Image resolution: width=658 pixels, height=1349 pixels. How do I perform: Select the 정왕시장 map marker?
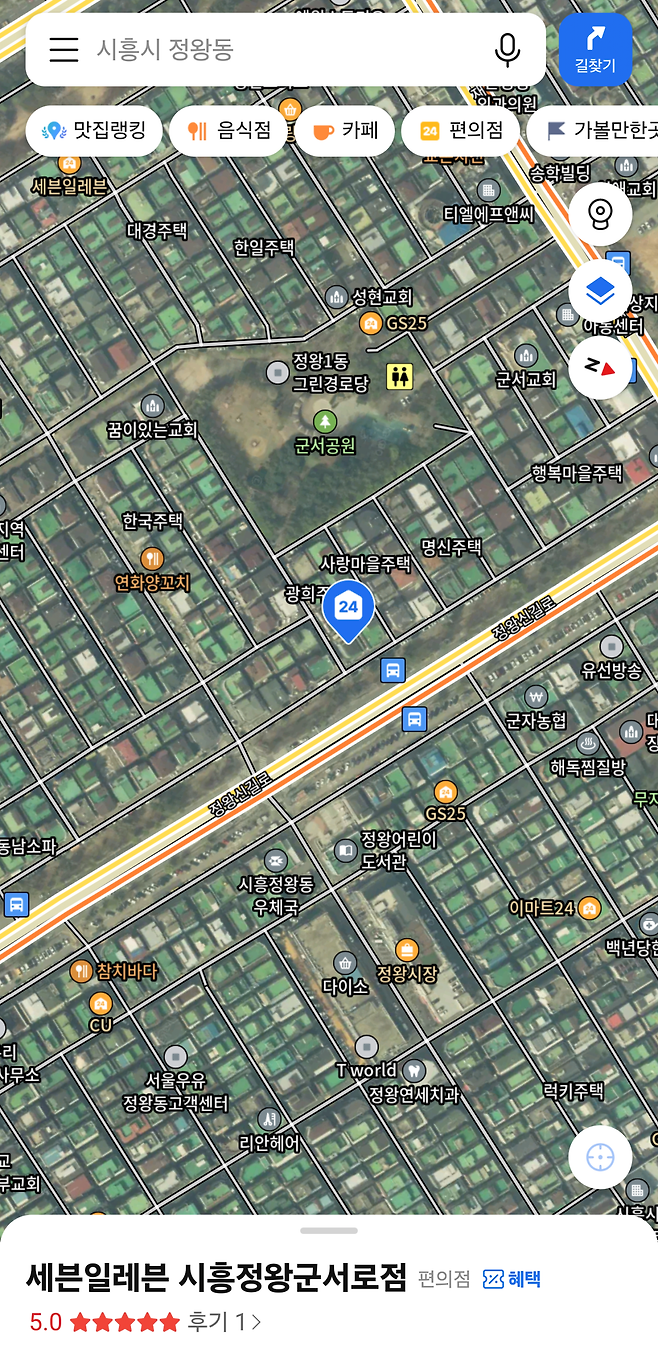tap(406, 950)
